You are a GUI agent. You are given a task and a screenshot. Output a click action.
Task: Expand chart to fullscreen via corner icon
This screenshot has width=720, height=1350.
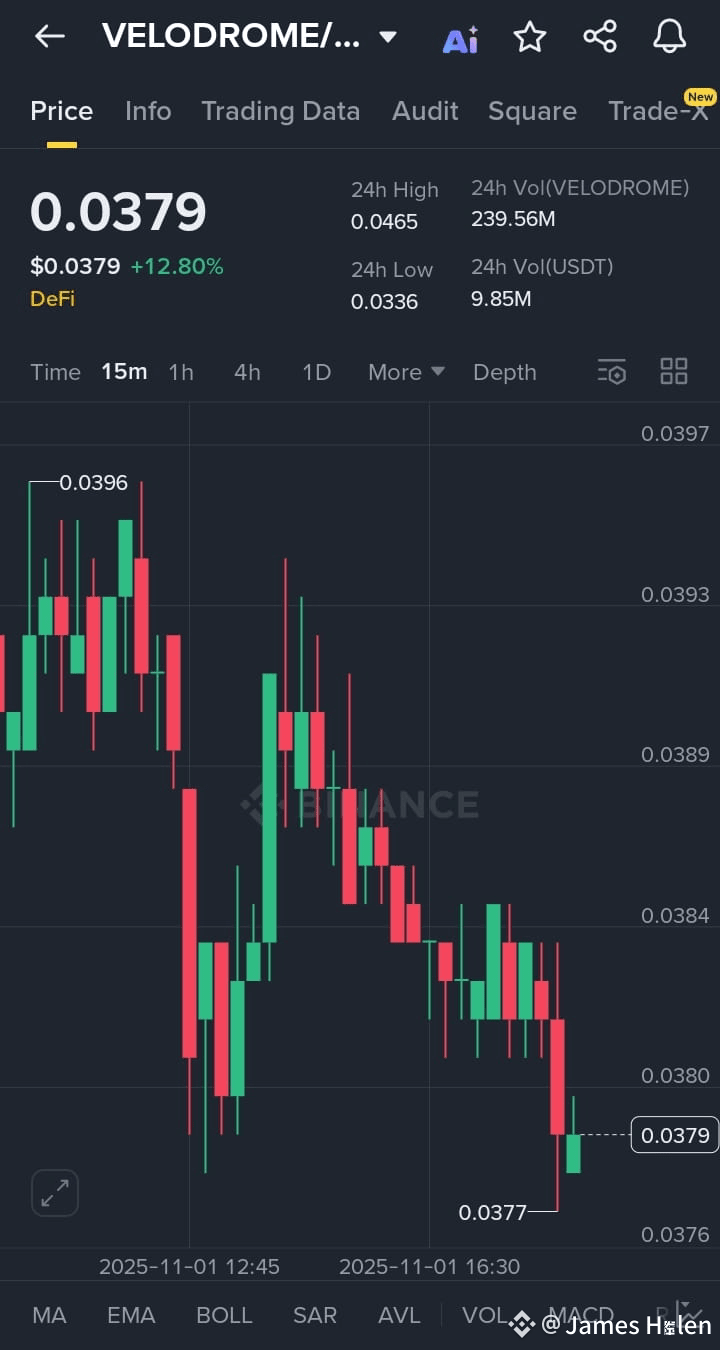(x=54, y=1192)
